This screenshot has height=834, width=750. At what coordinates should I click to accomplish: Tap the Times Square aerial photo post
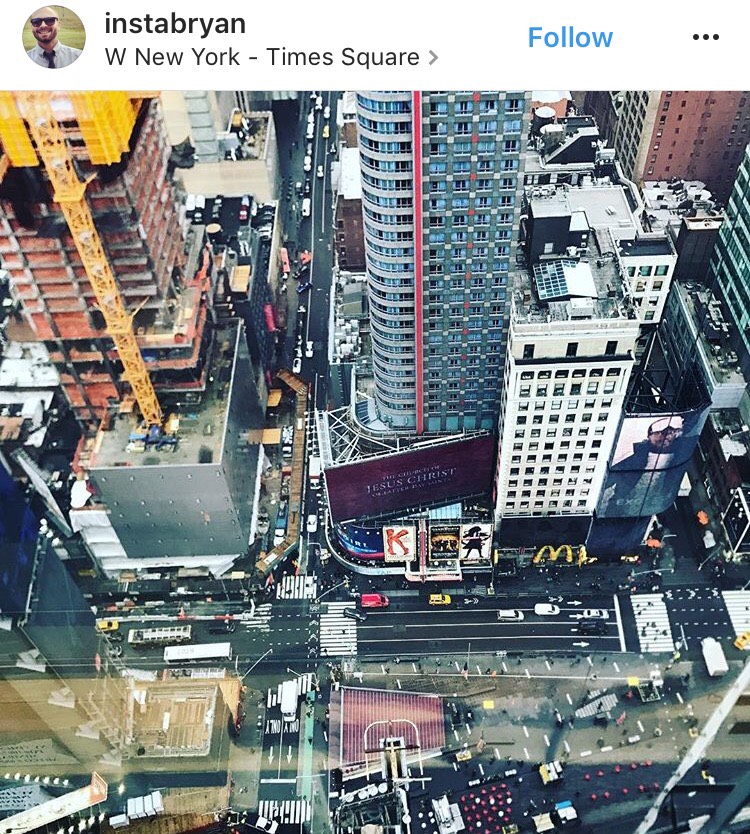(x=375, y=462)
